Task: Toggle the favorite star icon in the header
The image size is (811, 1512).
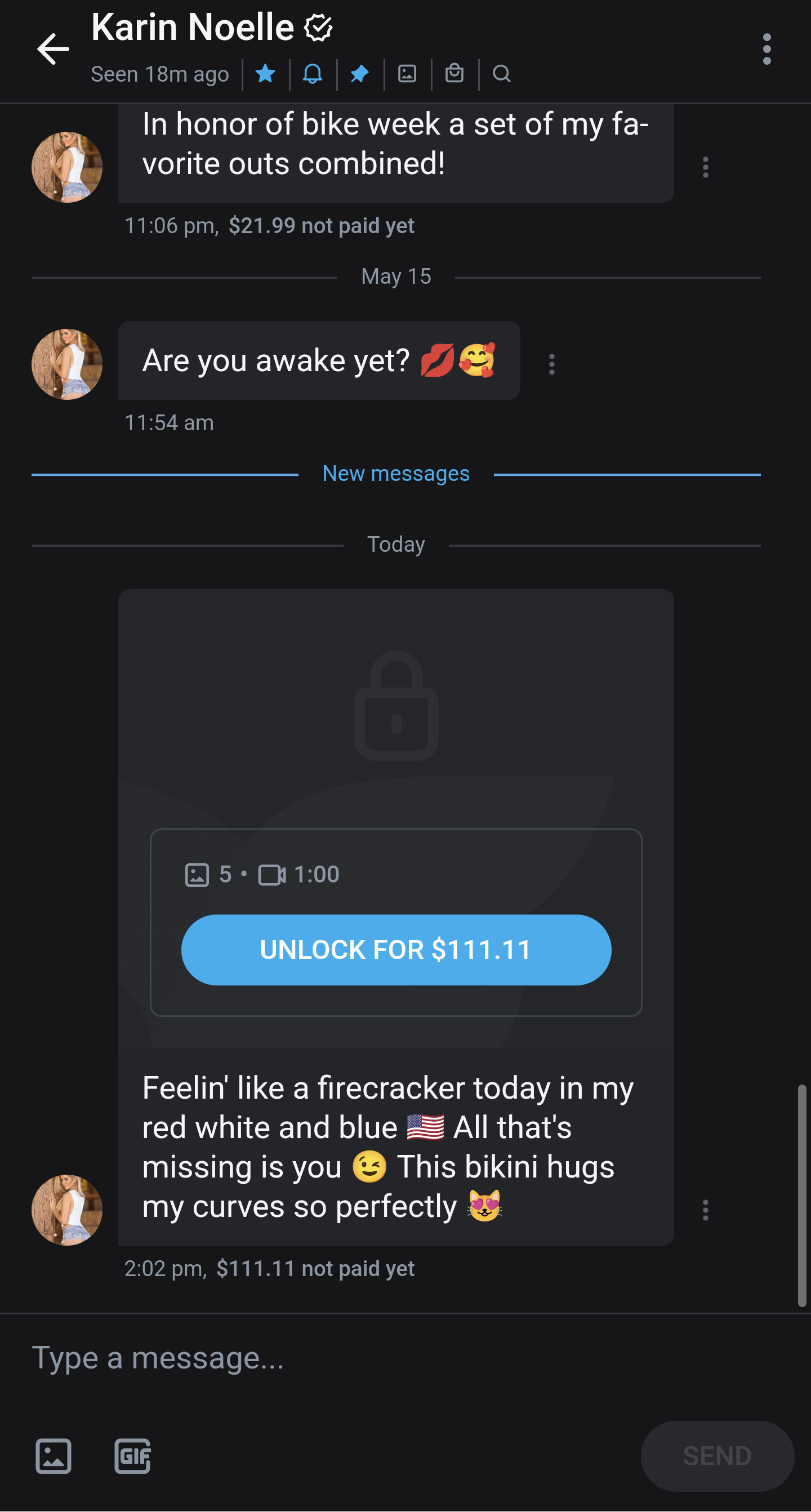Action: [265, 74]
